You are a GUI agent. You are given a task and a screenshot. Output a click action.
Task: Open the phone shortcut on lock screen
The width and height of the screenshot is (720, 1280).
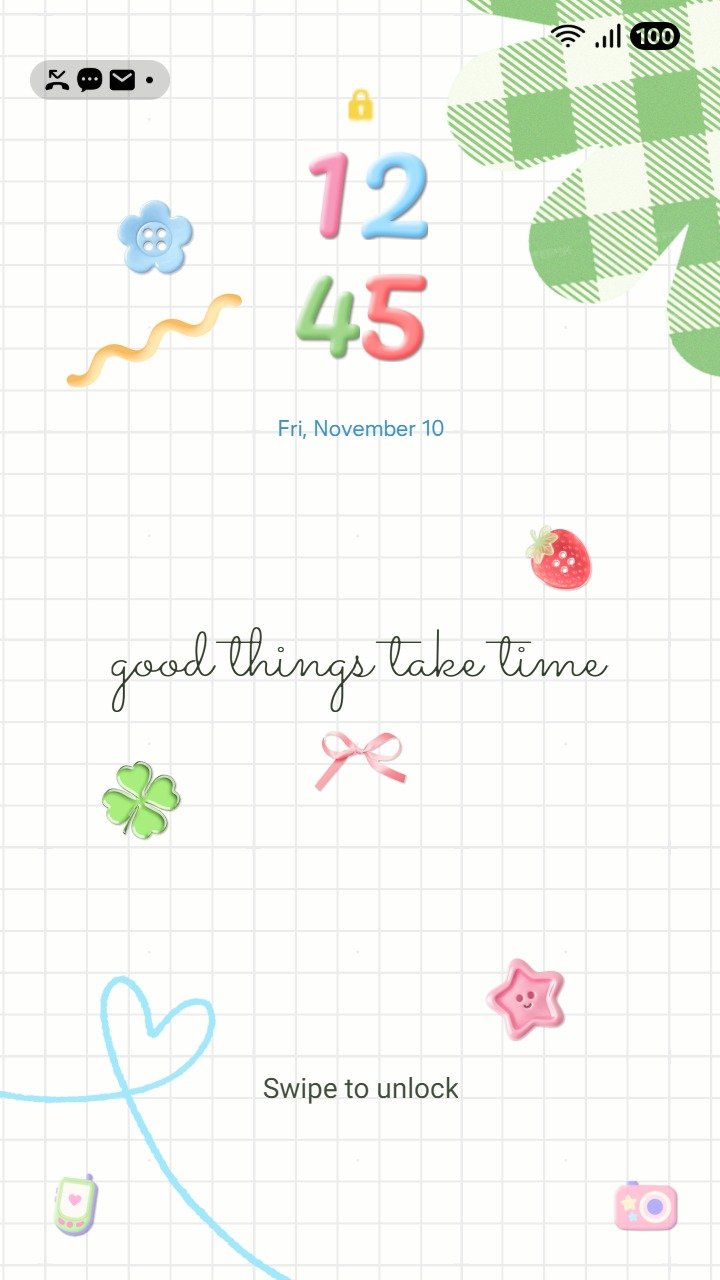(x=76, y=1205)
